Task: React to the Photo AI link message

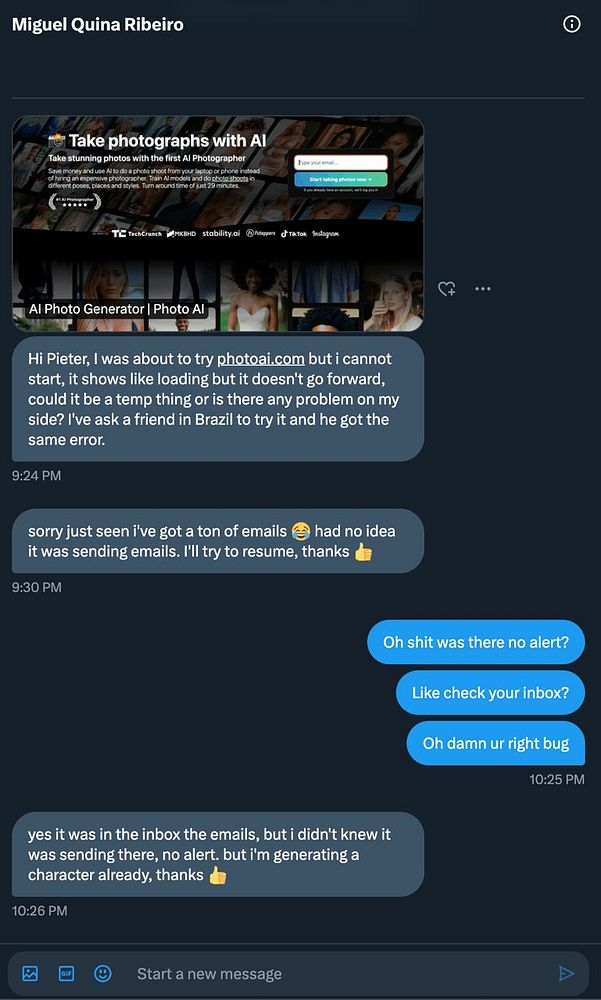Action: click(x=447, y=289)
